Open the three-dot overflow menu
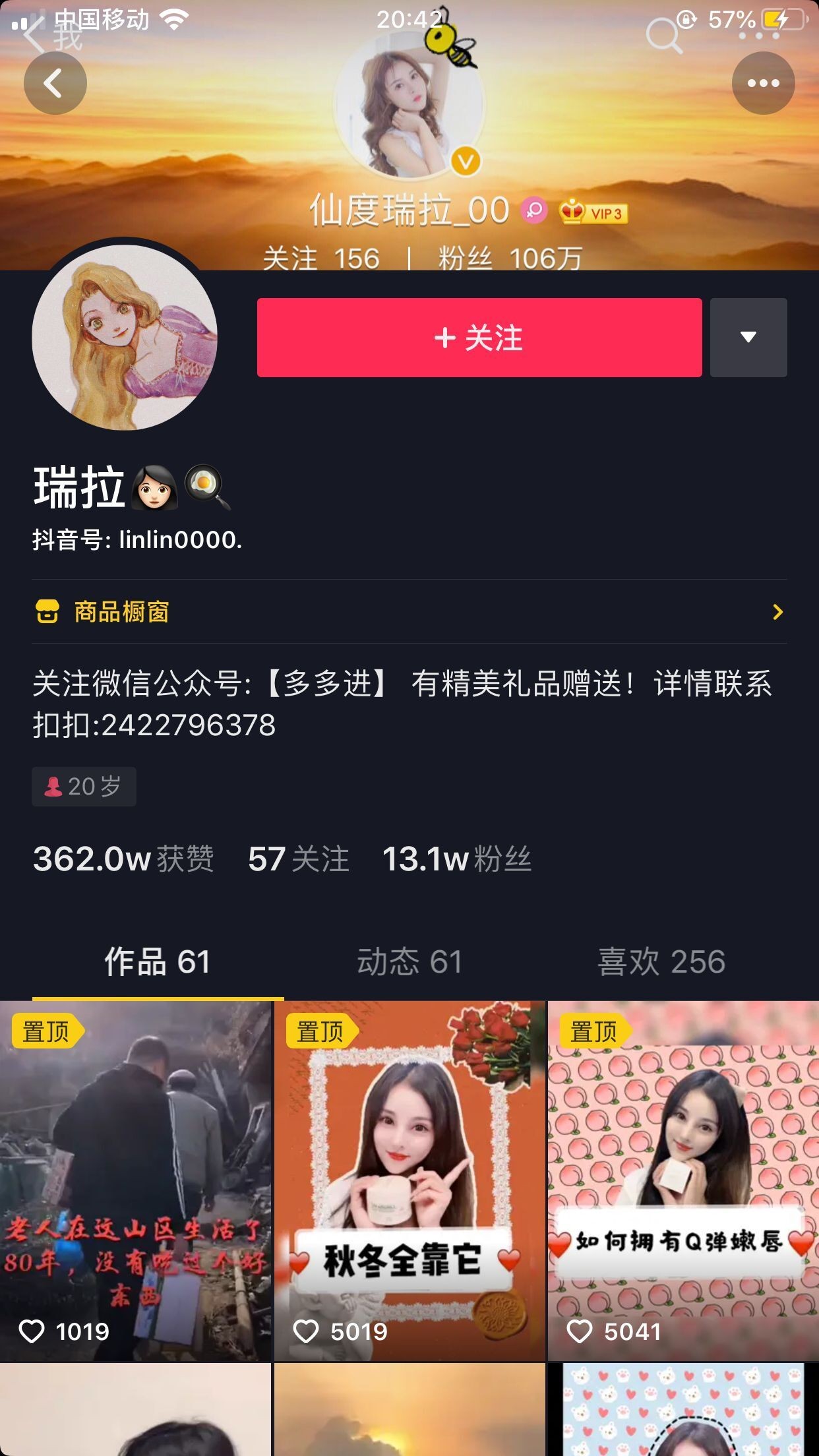This screenshot has width=819, height=1456. tap(763, 83)
